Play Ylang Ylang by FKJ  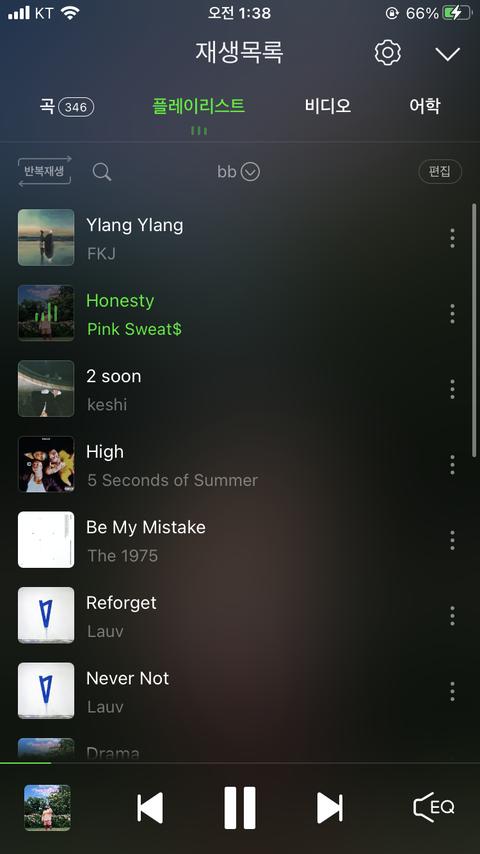pyautogui.click(x=240, y=238)
